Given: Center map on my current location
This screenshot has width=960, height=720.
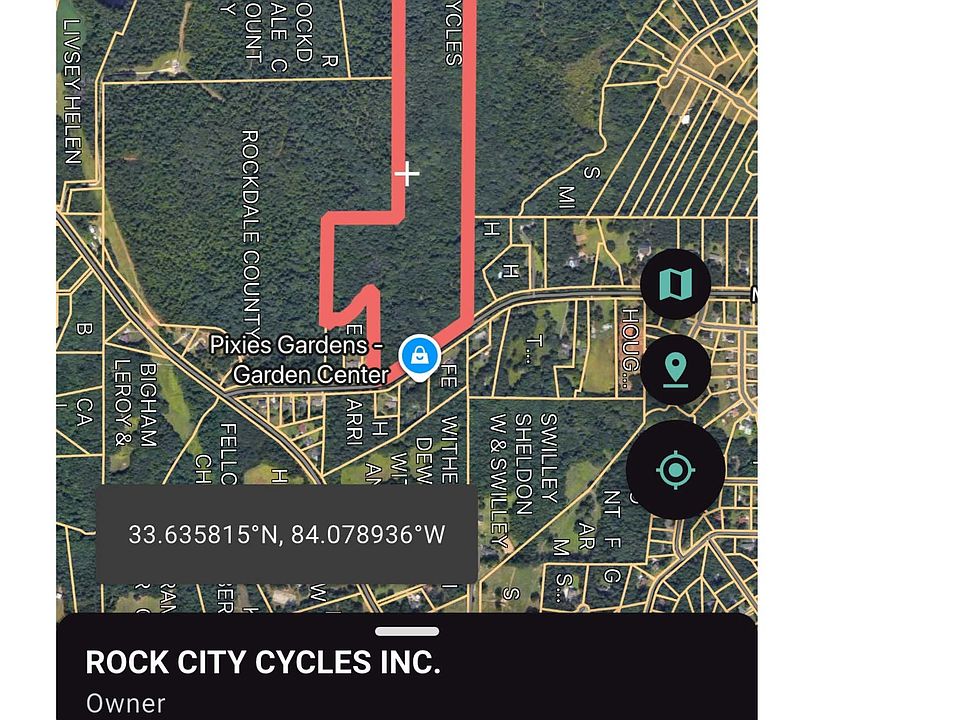Looking at the screenshot, I should pos(676,469).
